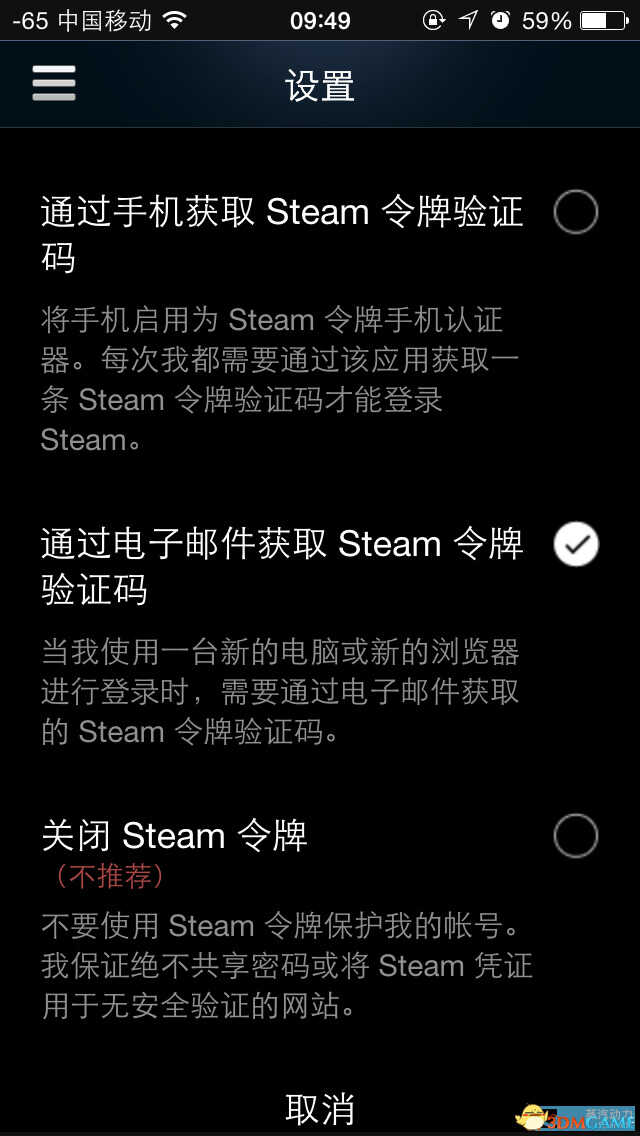Tap the 取消 cancel button
Image resolution: width=640 pixels, height=1136 pixels.
click(320, 1108)
